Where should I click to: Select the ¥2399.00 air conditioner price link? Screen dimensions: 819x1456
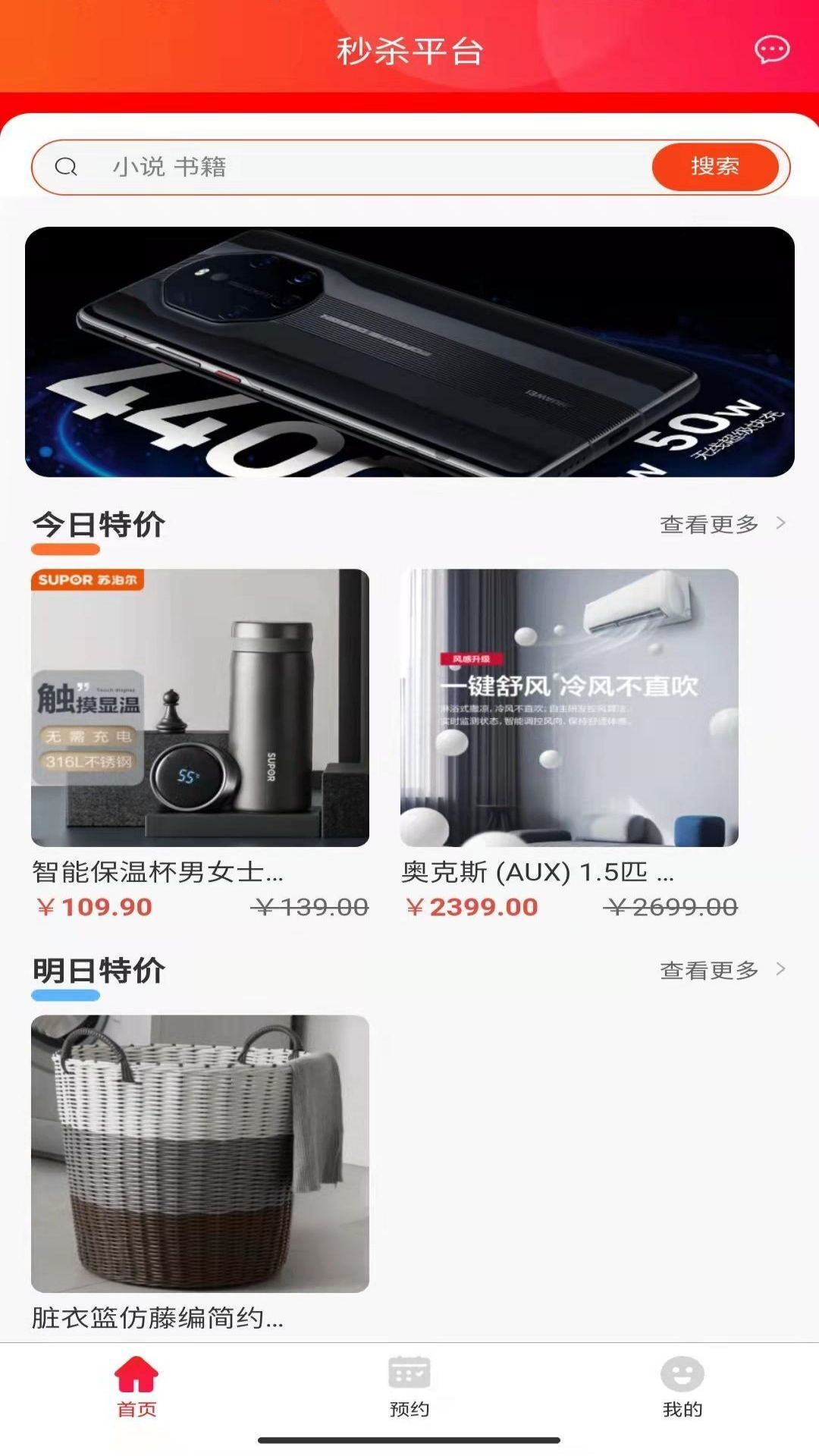pyautogui.click(x=470, y=907)
